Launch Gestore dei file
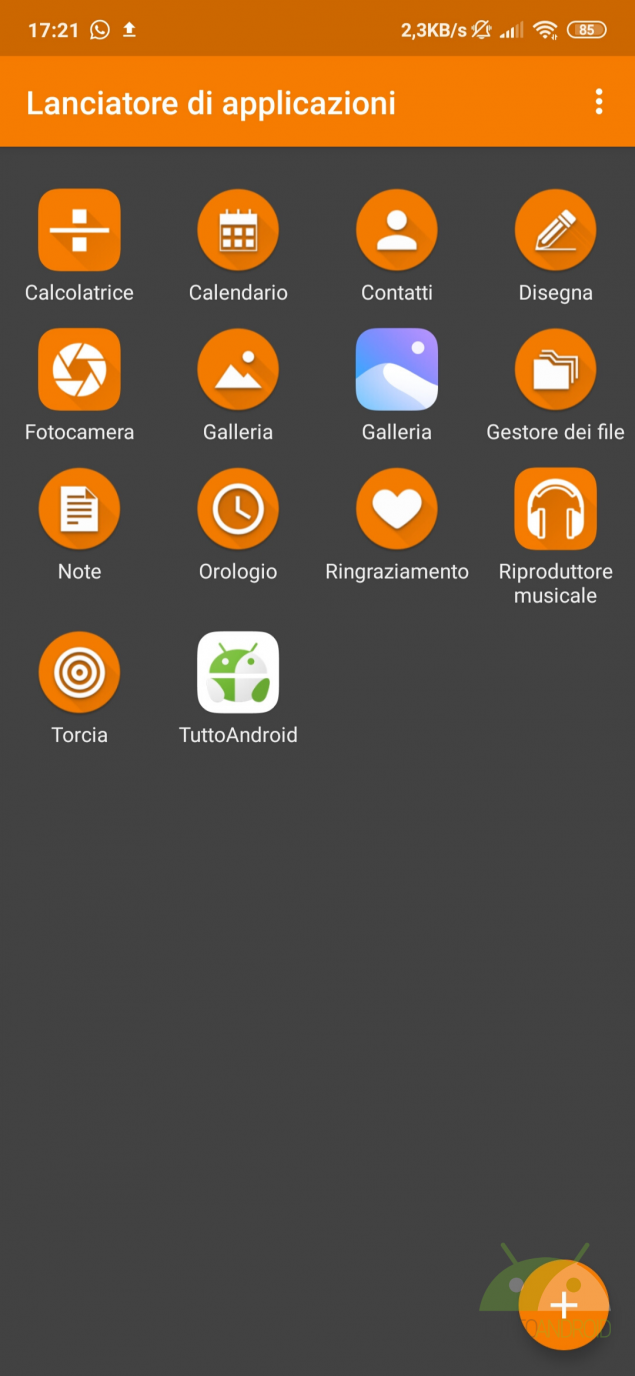Viewport: 635px width, 1376px height. [x=556, y=369]
